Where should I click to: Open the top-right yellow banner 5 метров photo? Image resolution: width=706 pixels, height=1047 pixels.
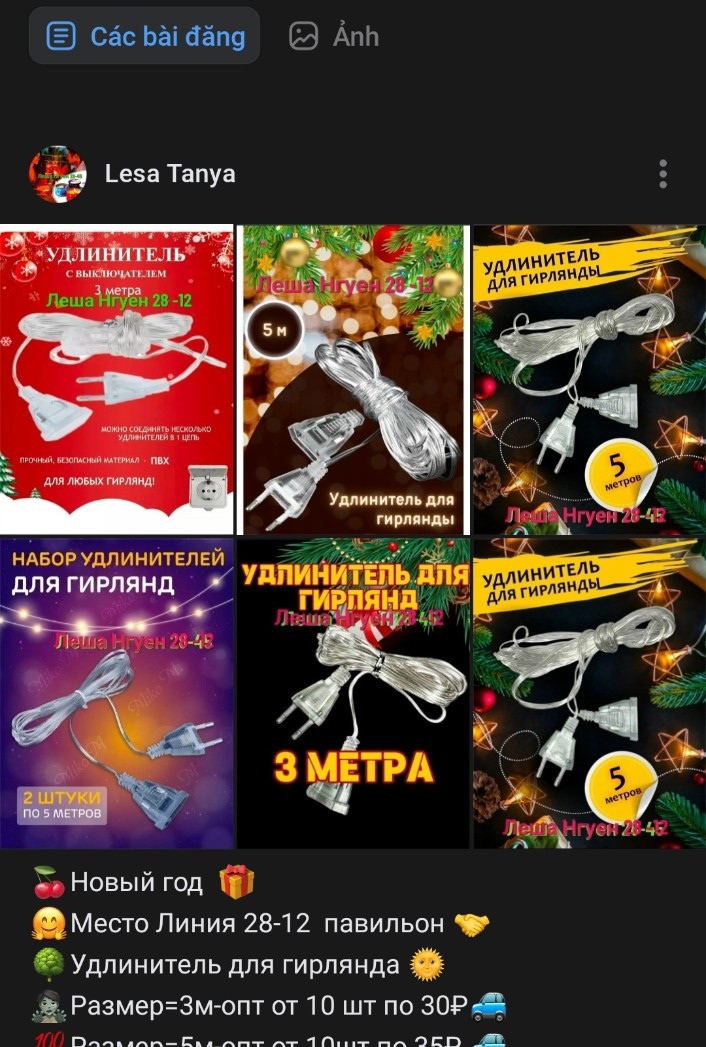click(589, 380)
